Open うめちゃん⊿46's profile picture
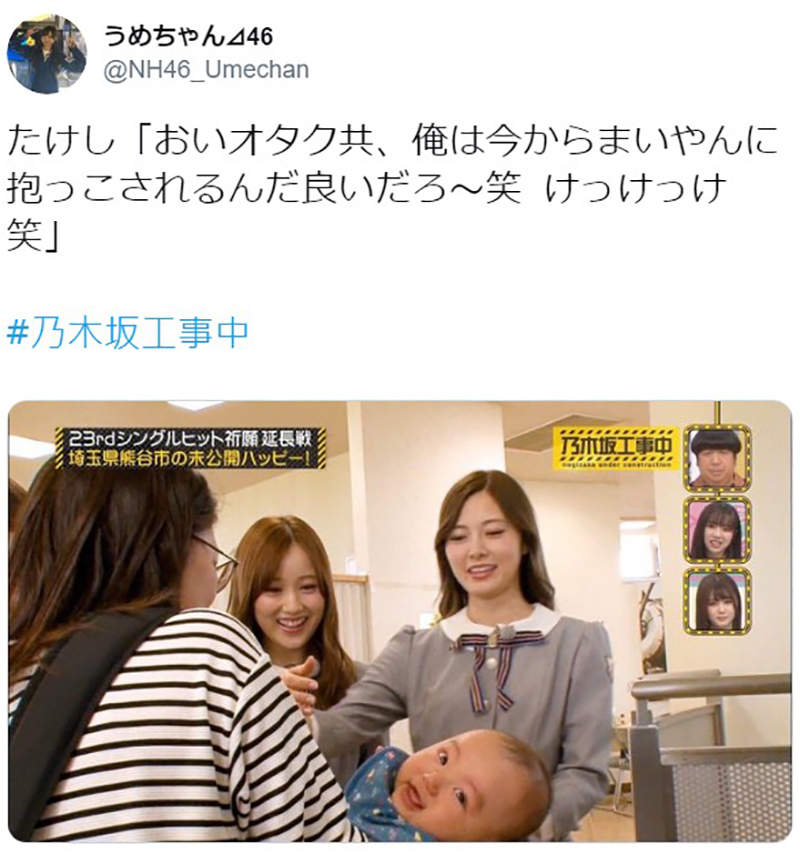This screenshot has width=800, height=864. [47, 53]
